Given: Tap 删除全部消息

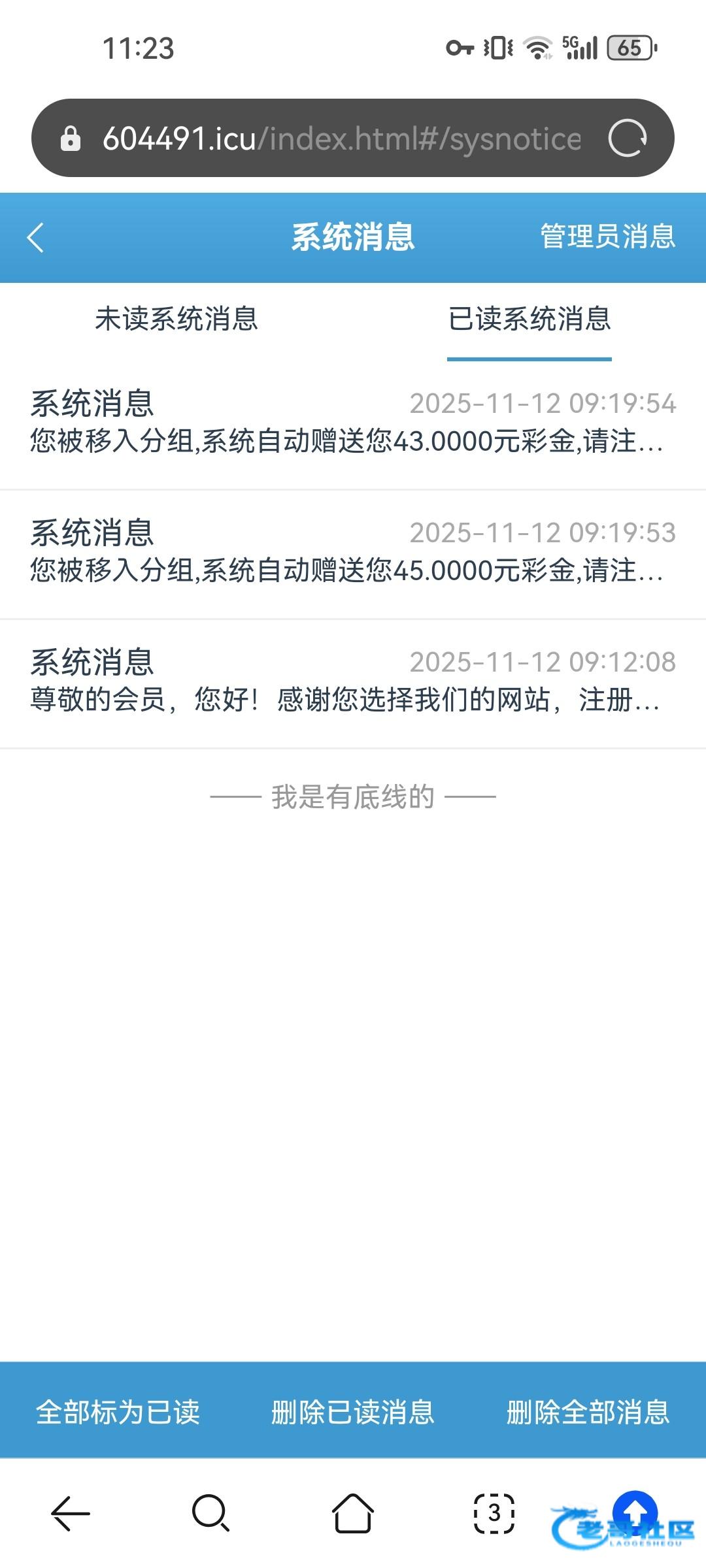Looking at the screenshot, I should click(588, 1412).
